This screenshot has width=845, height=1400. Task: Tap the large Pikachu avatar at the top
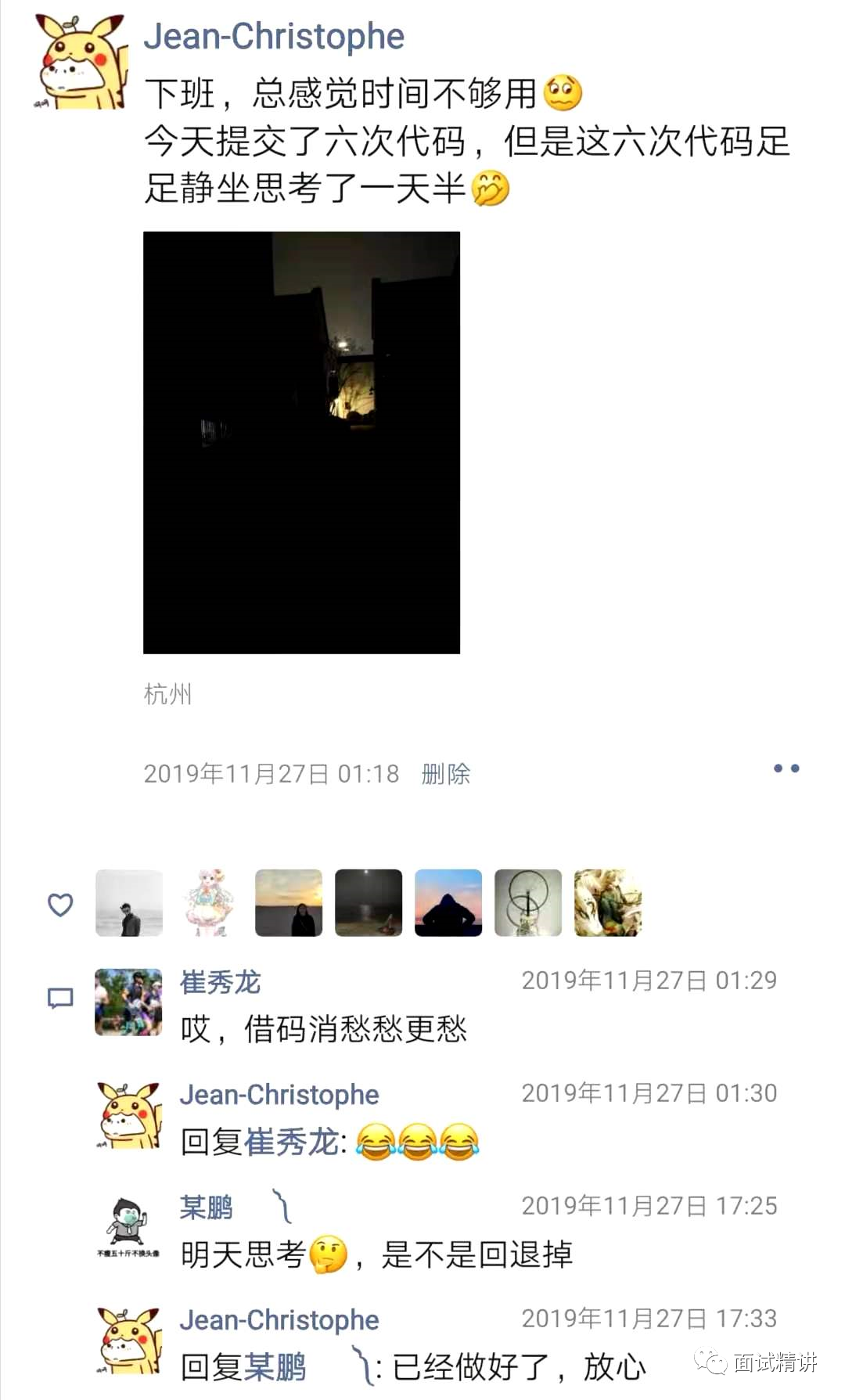[x=82, y=61]
